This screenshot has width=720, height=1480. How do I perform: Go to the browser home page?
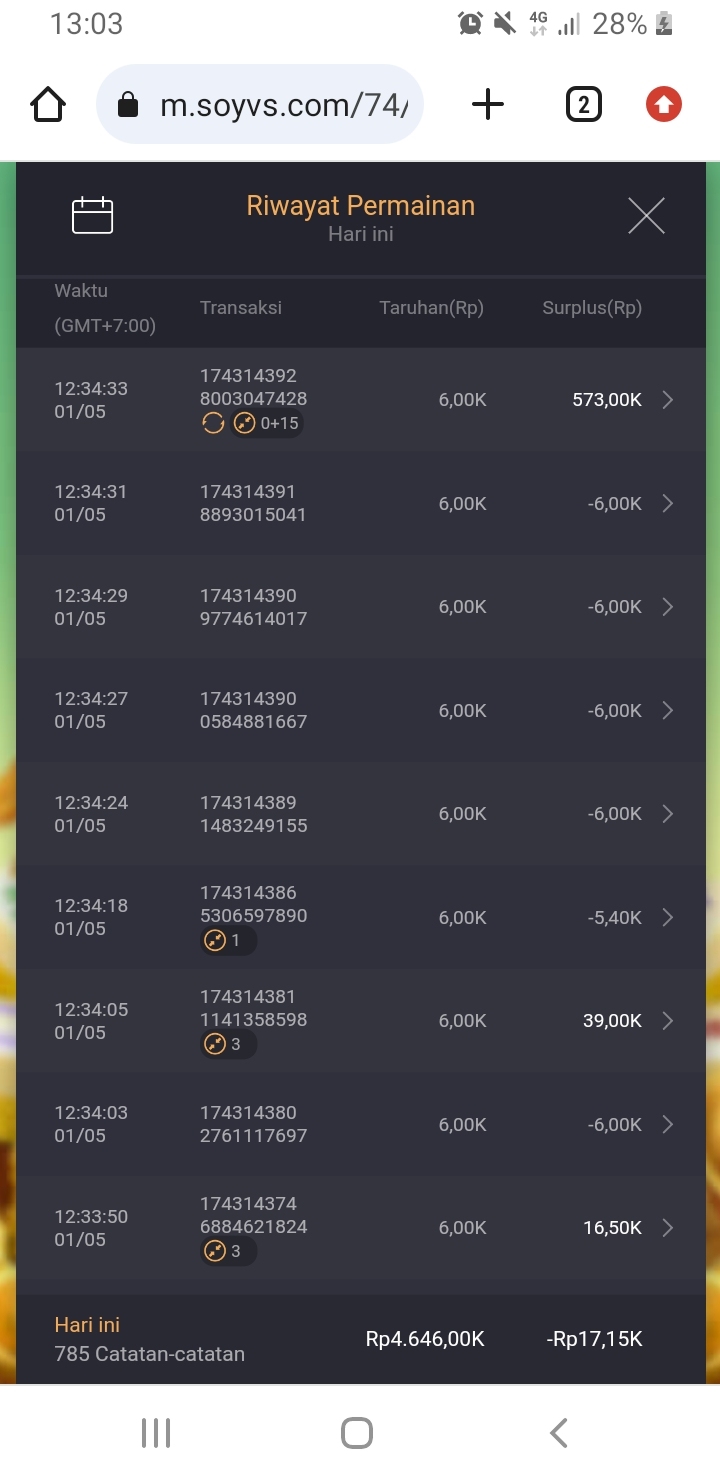point(49,105)
